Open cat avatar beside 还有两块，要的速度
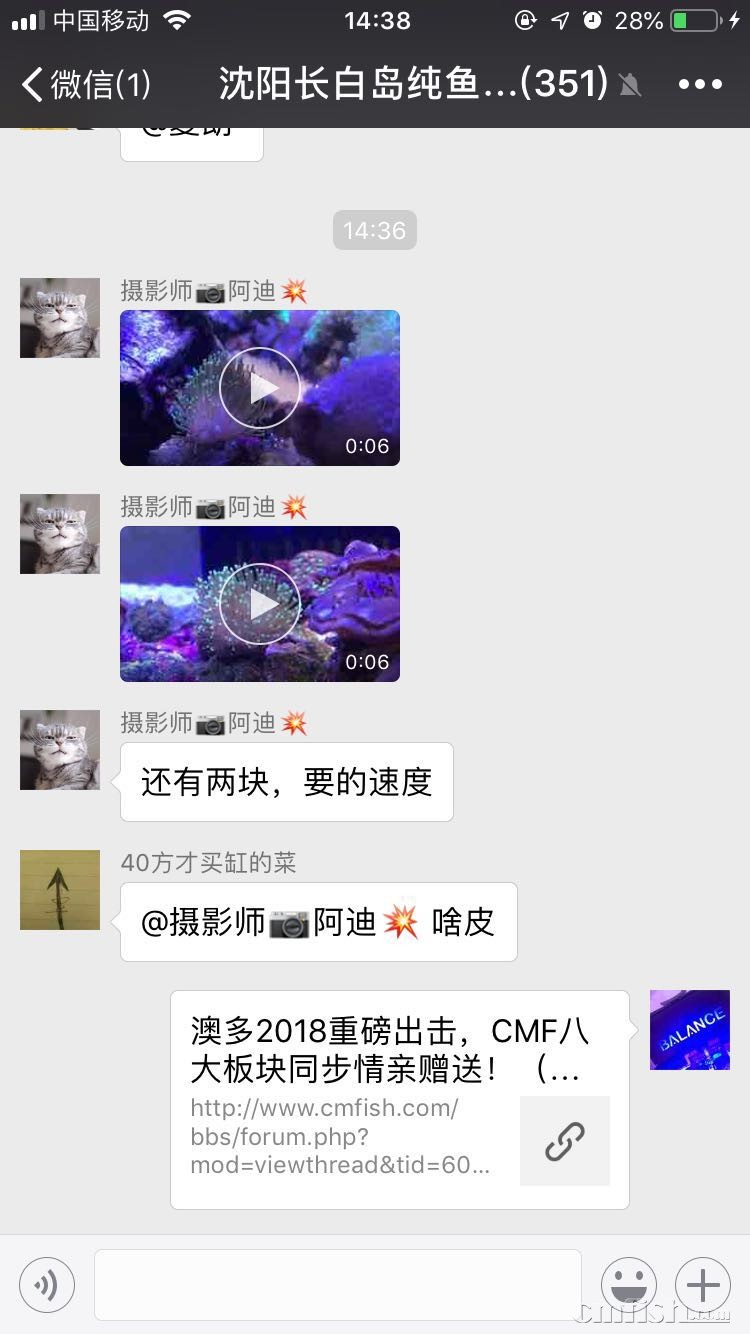The image size is (750, 1334). tap(60, 750)
